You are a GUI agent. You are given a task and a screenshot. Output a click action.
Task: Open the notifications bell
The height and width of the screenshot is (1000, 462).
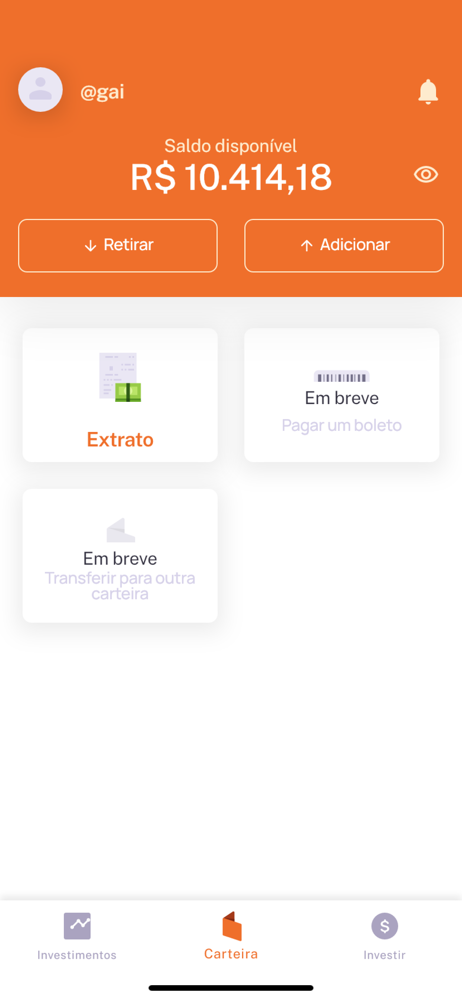(x=428, y=92)
